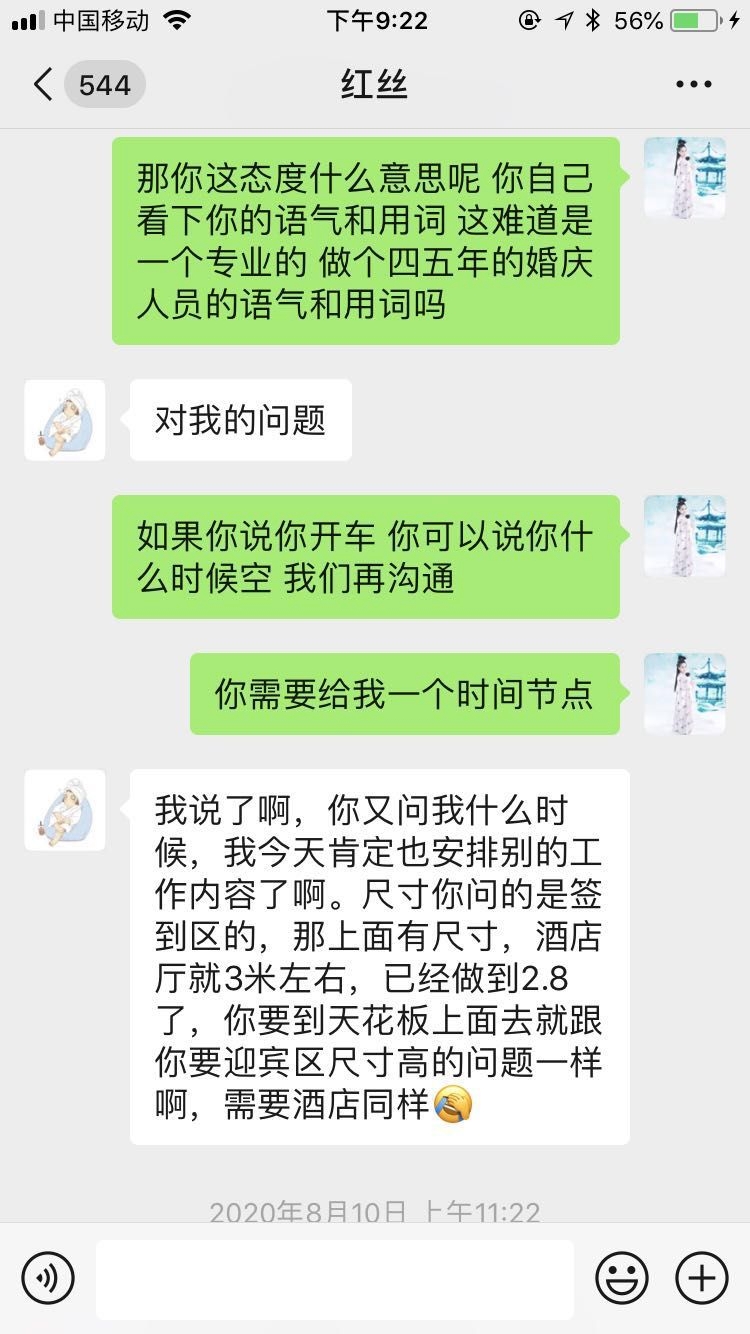
Task: Open the plus attachments menu
Action: (702, 1278)
